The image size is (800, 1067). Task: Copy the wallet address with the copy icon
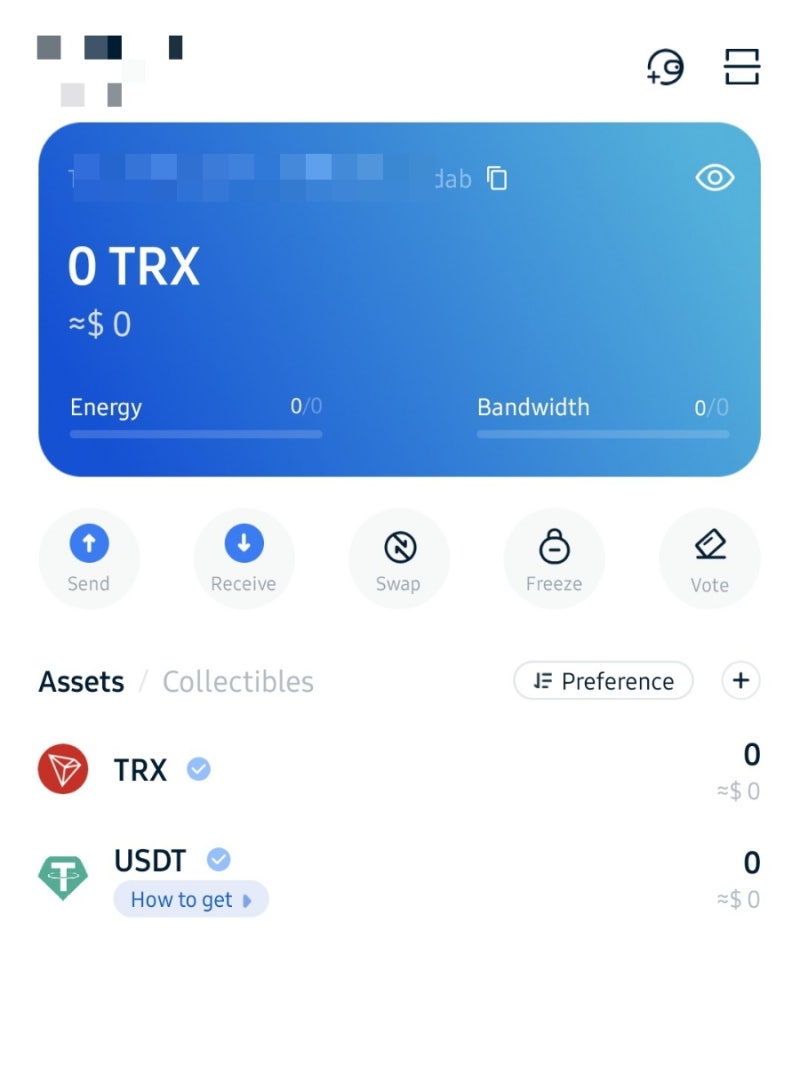496,177
